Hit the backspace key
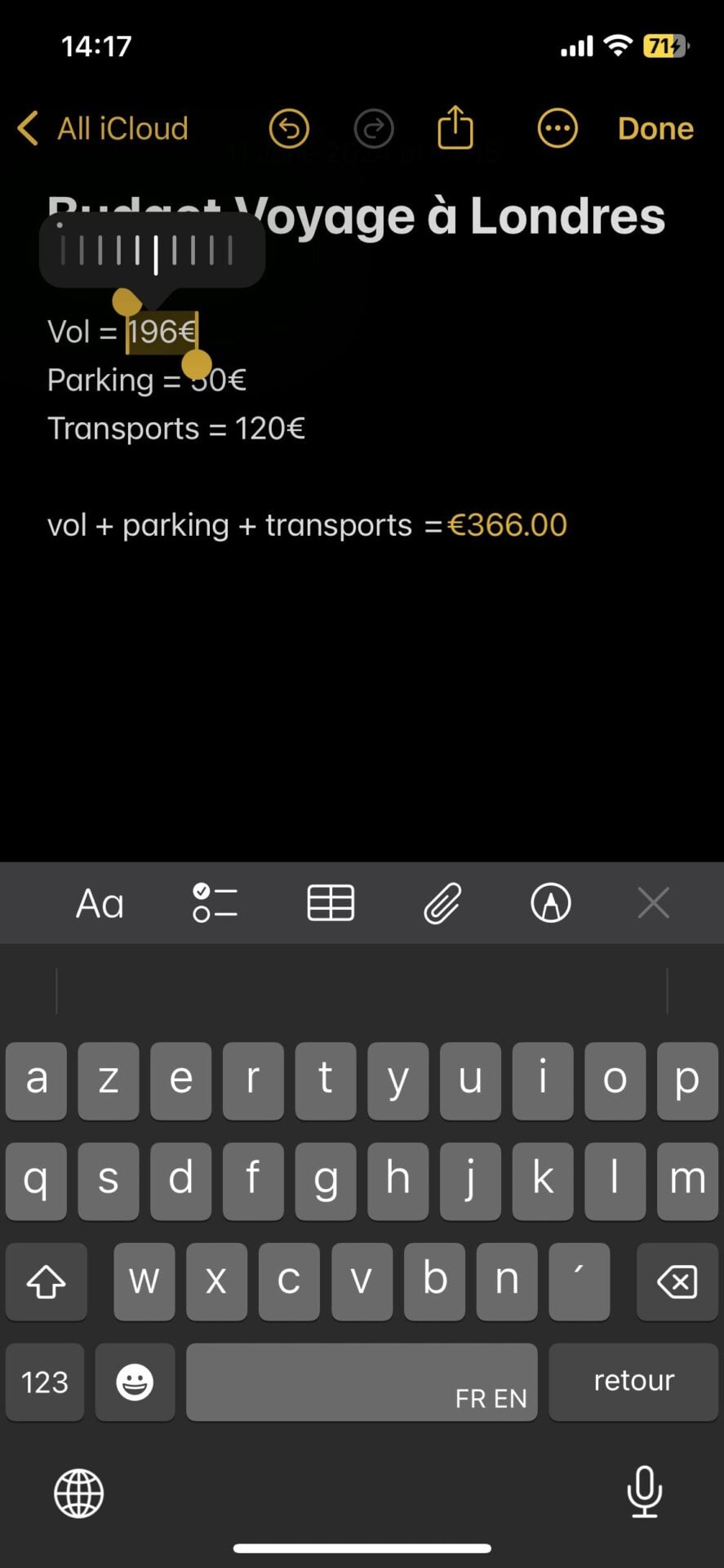The width and height of the screenshot is (724, 1568). (x=677, y=1281)
